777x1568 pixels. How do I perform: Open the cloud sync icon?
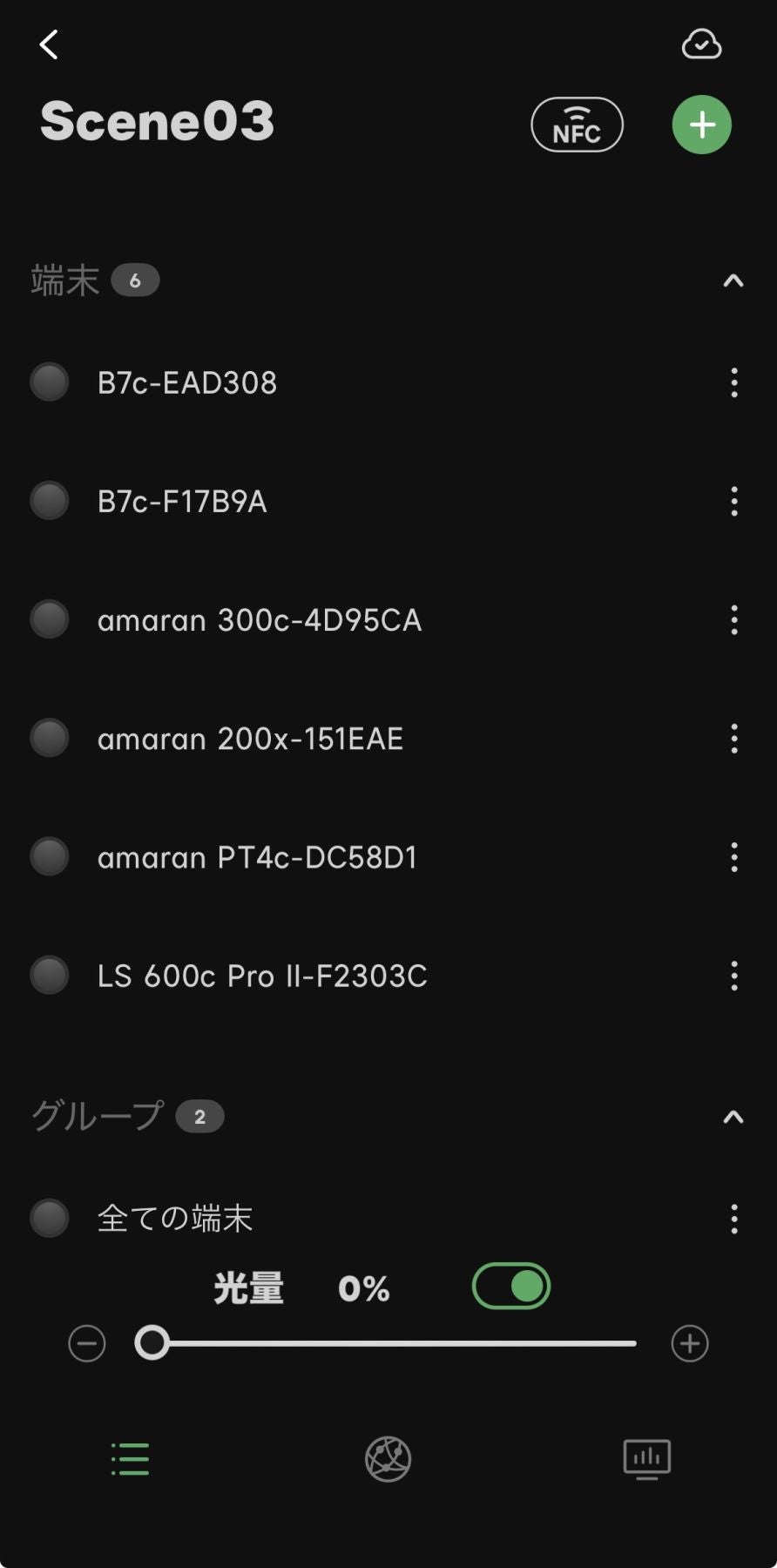[701, 44]
